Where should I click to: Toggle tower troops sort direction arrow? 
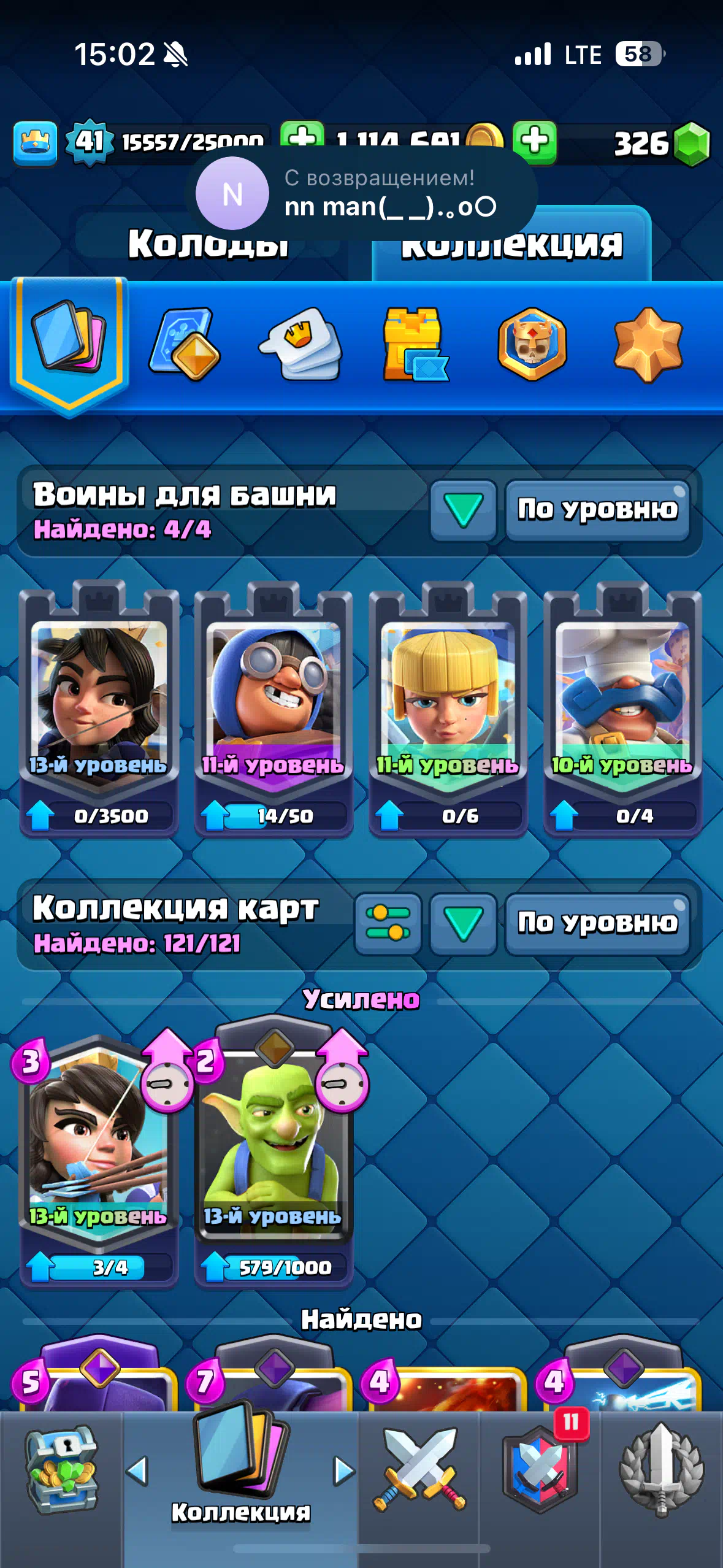pyautogui.click(x=463, y=510)
